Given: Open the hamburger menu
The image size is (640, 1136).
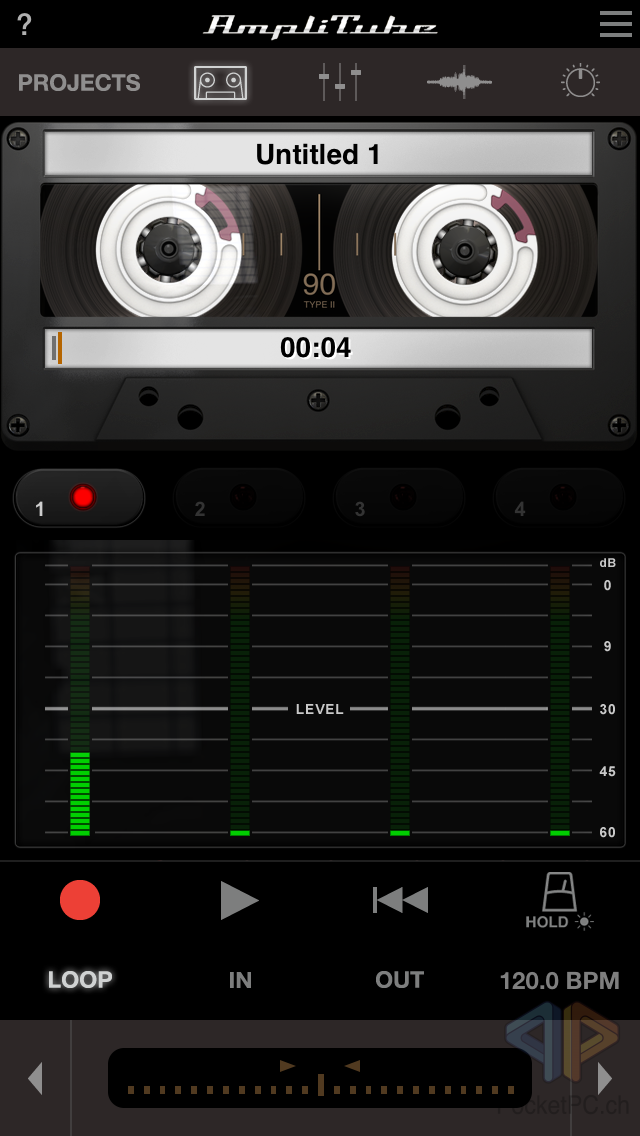Looking at the screenshot, I should coord(615,25).
